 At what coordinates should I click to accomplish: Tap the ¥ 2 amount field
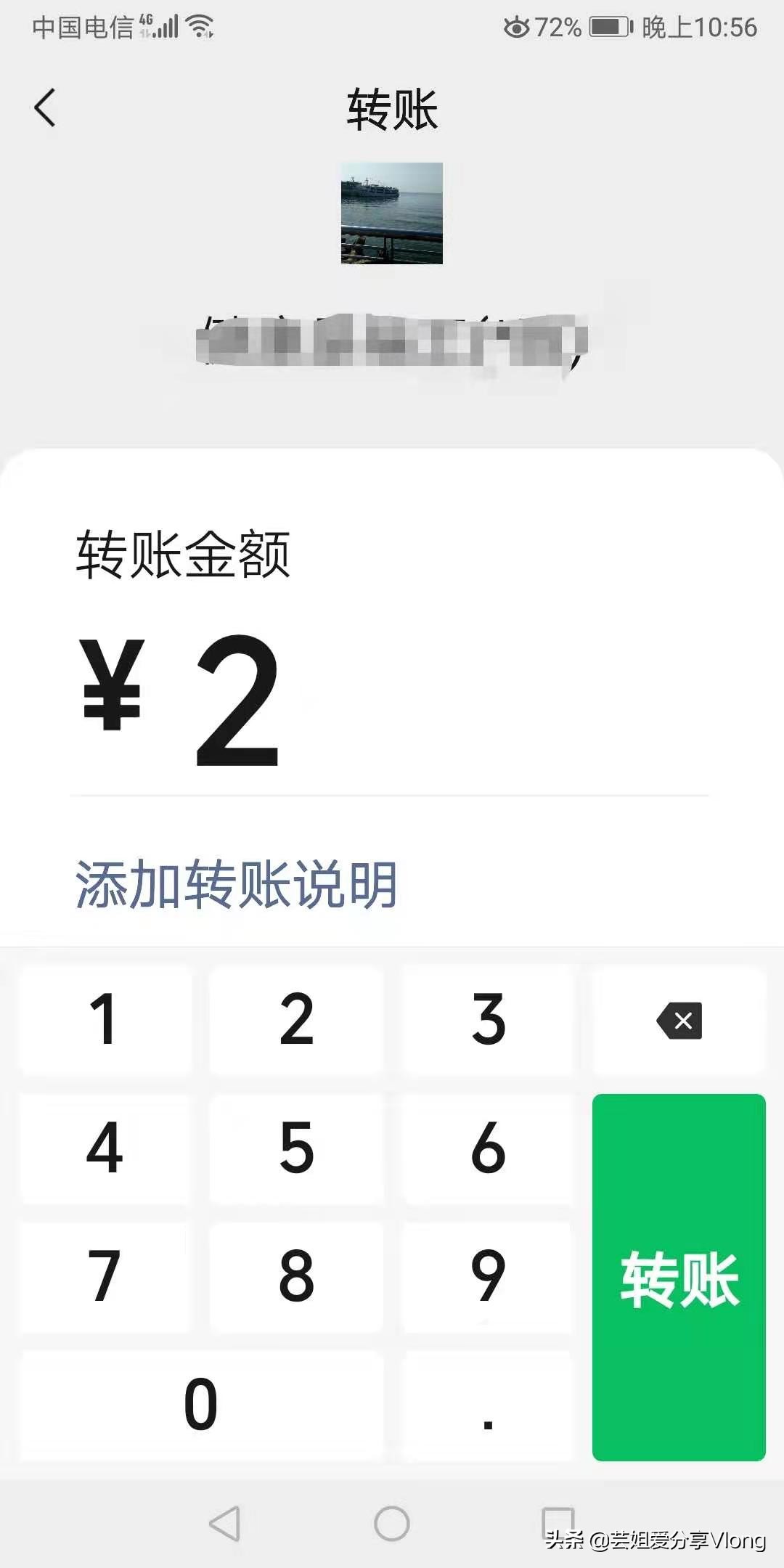(392, 701)
